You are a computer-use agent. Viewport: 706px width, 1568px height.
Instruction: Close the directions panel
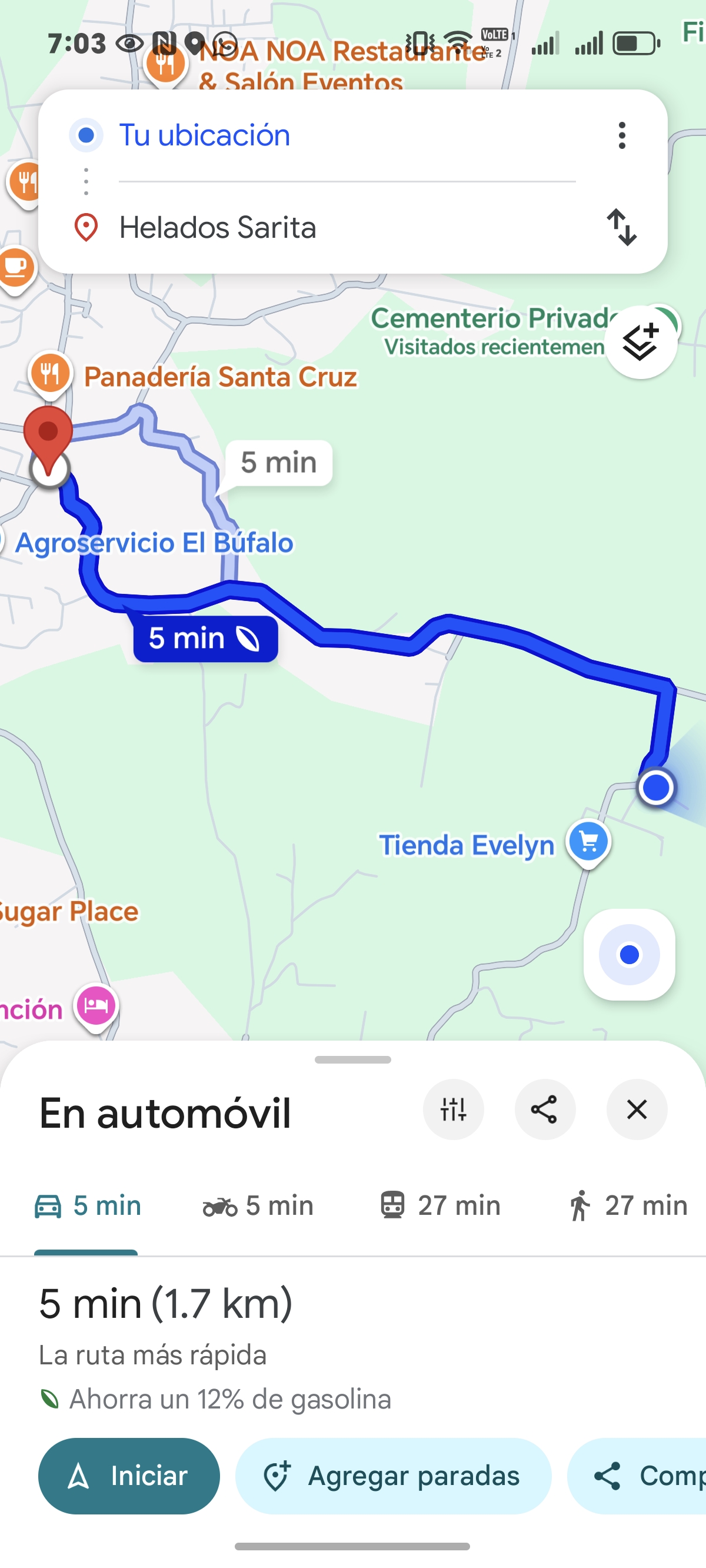click(x=637, y=1109)
